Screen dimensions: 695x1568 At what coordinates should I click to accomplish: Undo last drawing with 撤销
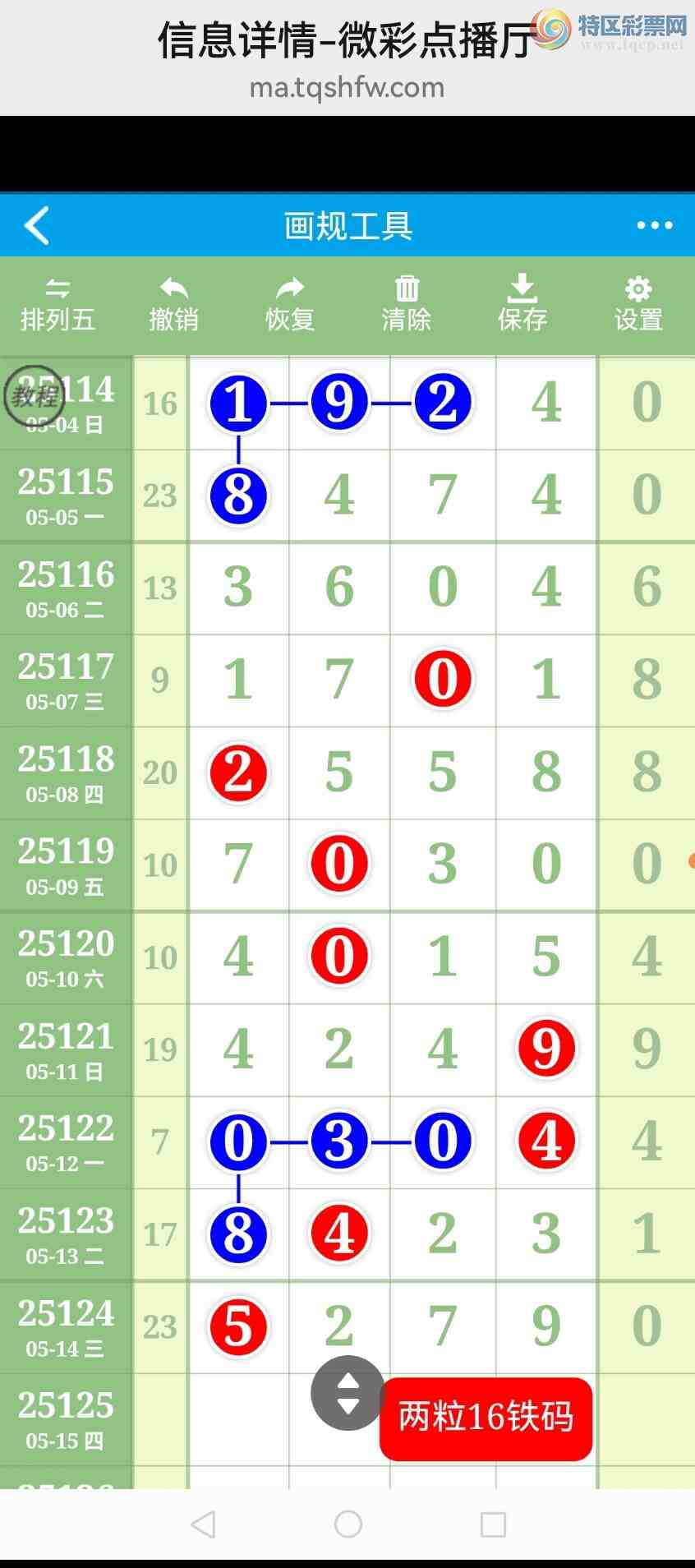pyautogui.click(x=173, y=306)
